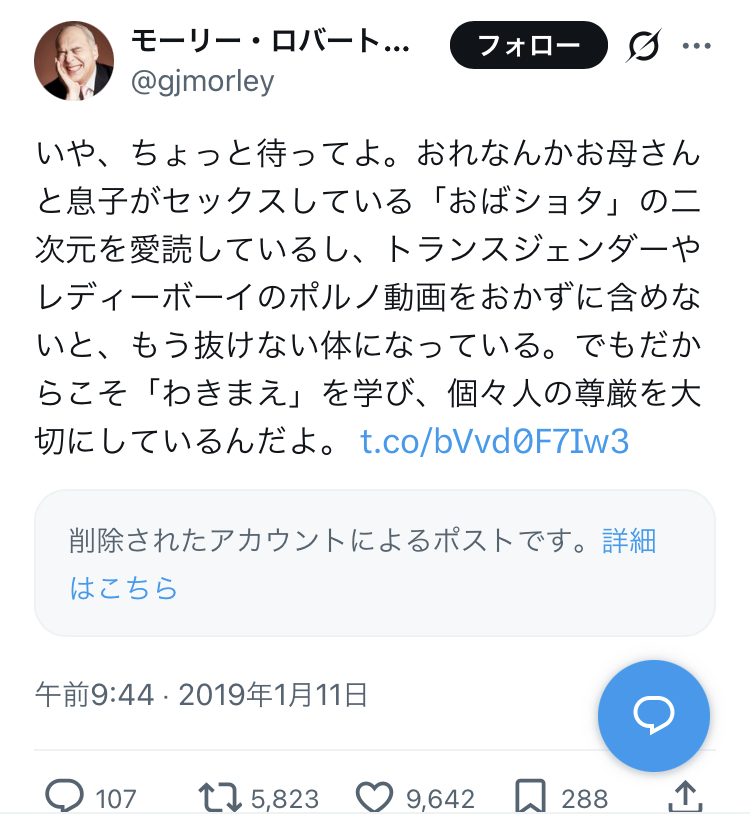Bookmark this post
Screen dimensions: 750x825
coord(529,797)
